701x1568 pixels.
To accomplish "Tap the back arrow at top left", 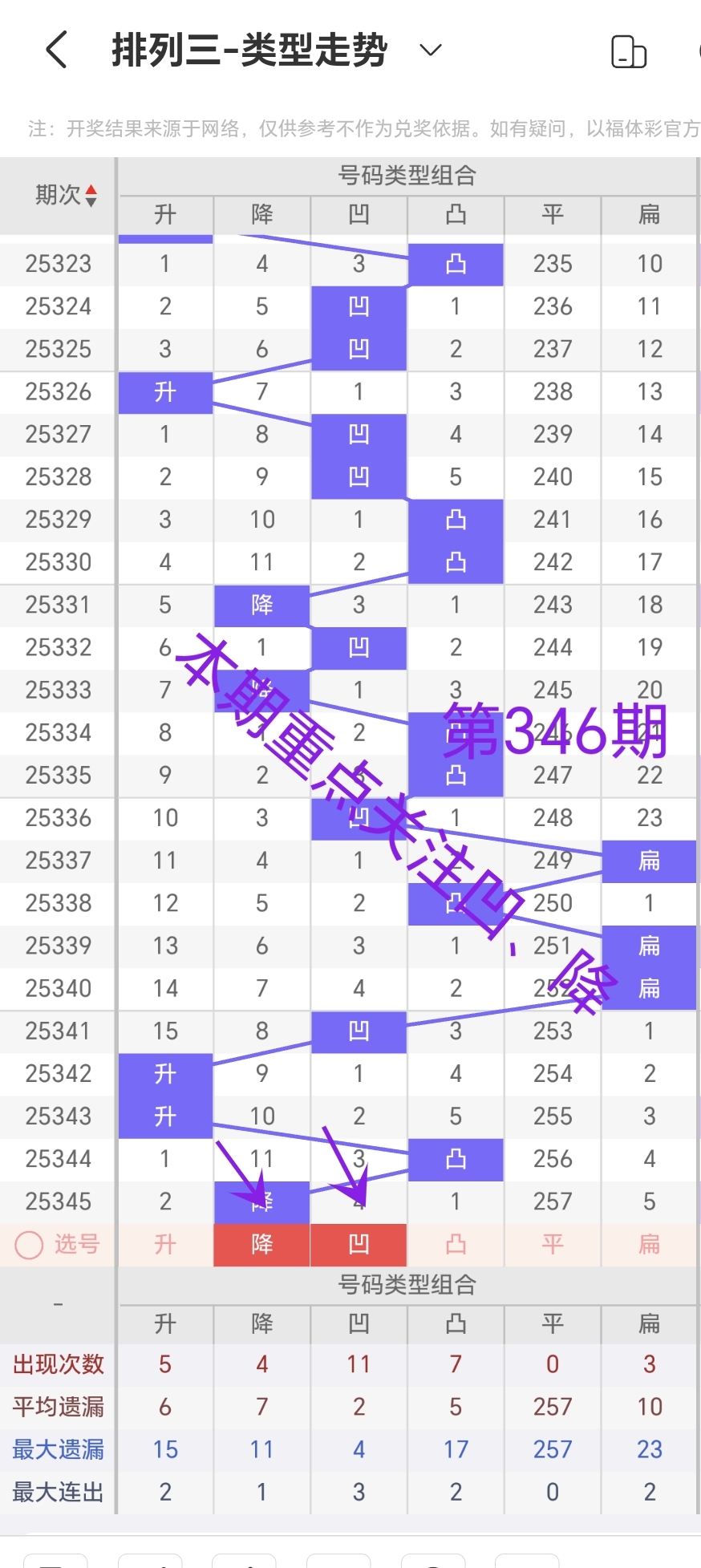I will point(55,50).
